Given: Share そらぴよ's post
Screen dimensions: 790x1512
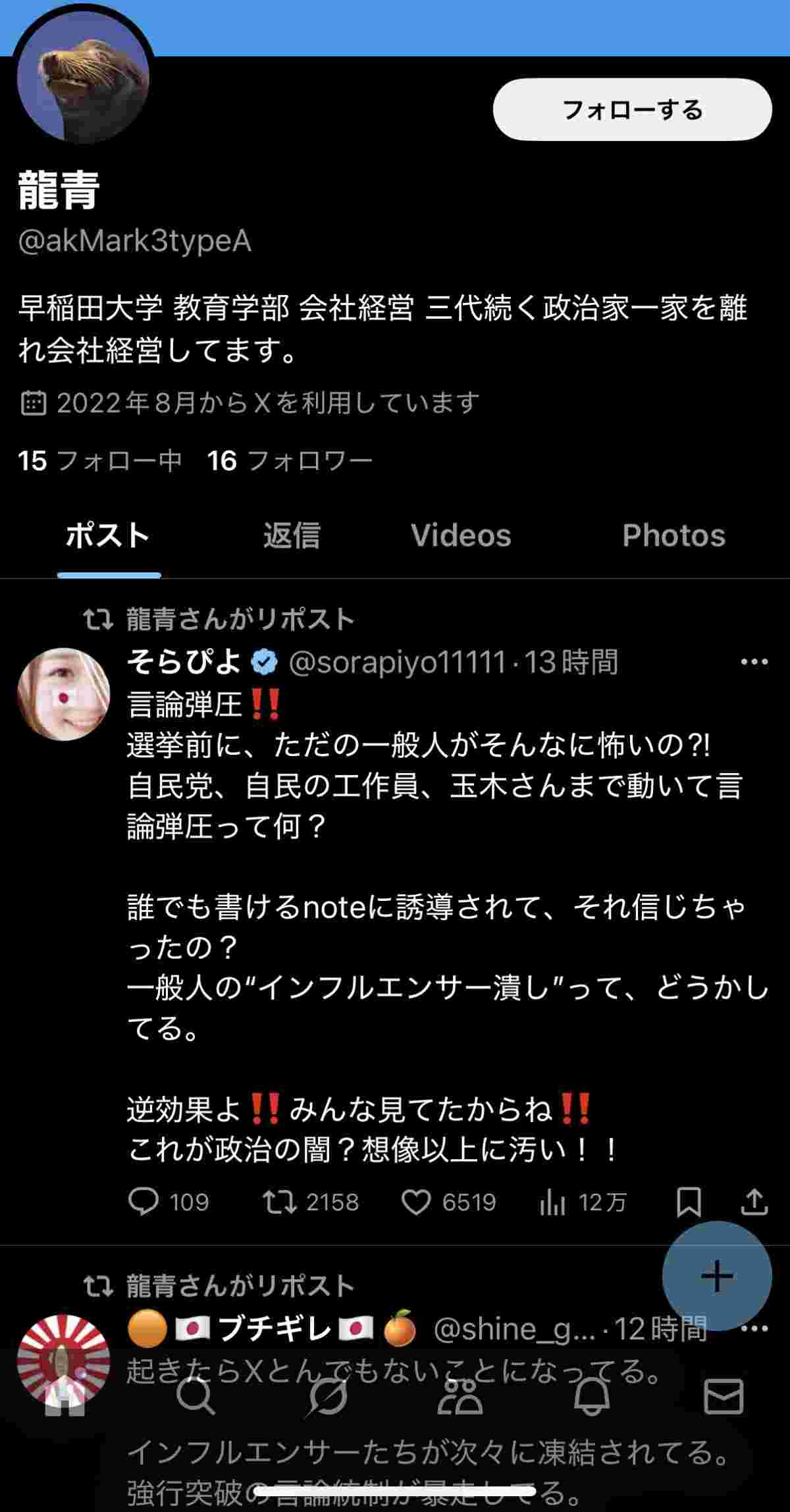Looking at the screenshot, I should pyautogui.click(x=754, y=1202).
